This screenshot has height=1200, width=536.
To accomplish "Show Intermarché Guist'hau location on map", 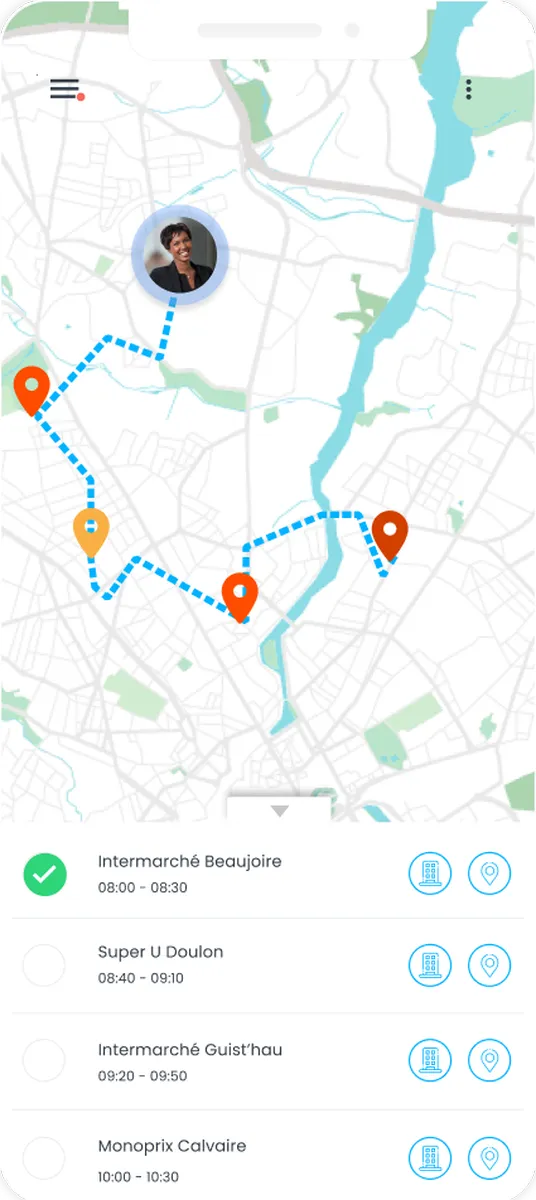I will pos(490,1061).
